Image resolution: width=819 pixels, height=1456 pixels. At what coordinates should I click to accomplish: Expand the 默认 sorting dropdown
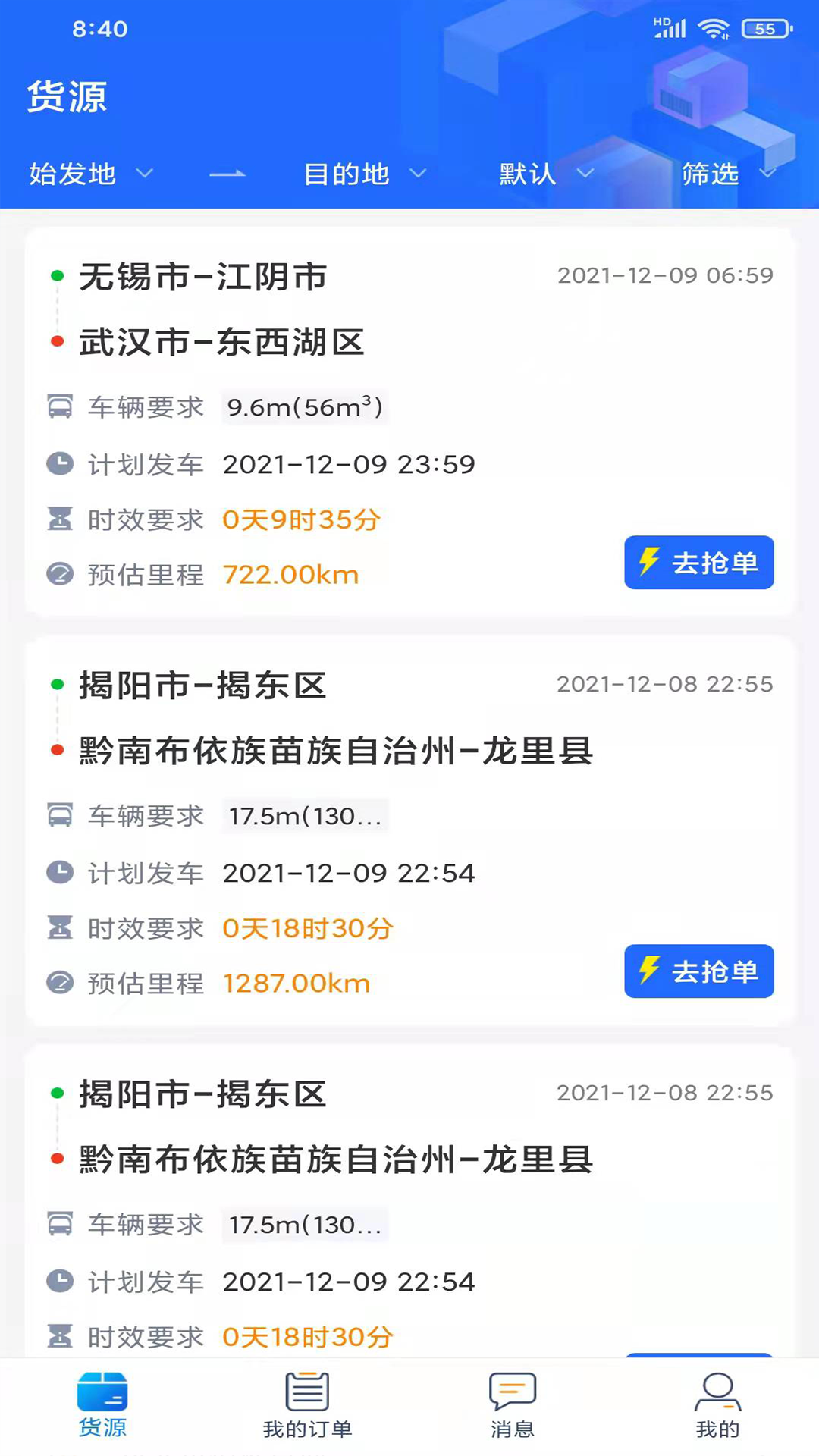(x=542, y=174)
